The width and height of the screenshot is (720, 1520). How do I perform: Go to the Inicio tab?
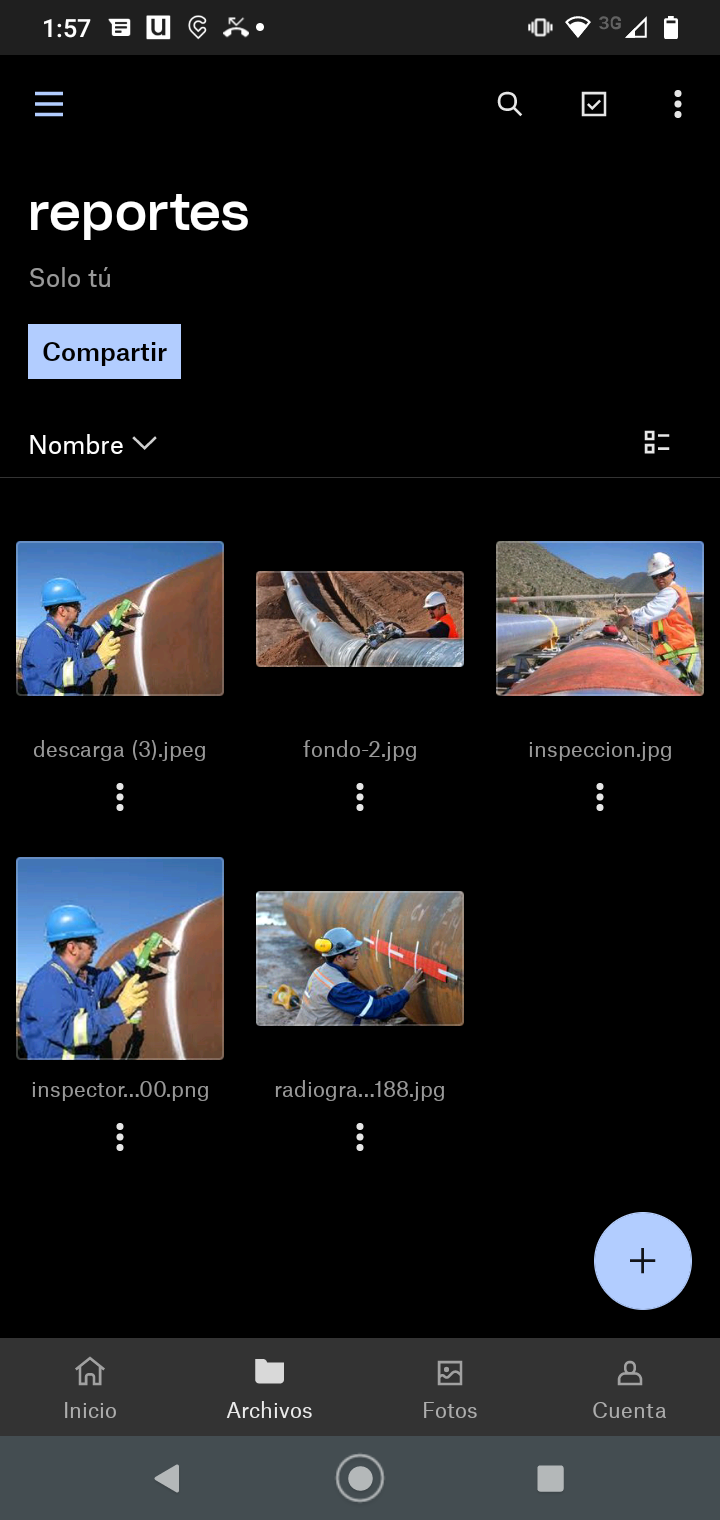tap(90, 1387)
